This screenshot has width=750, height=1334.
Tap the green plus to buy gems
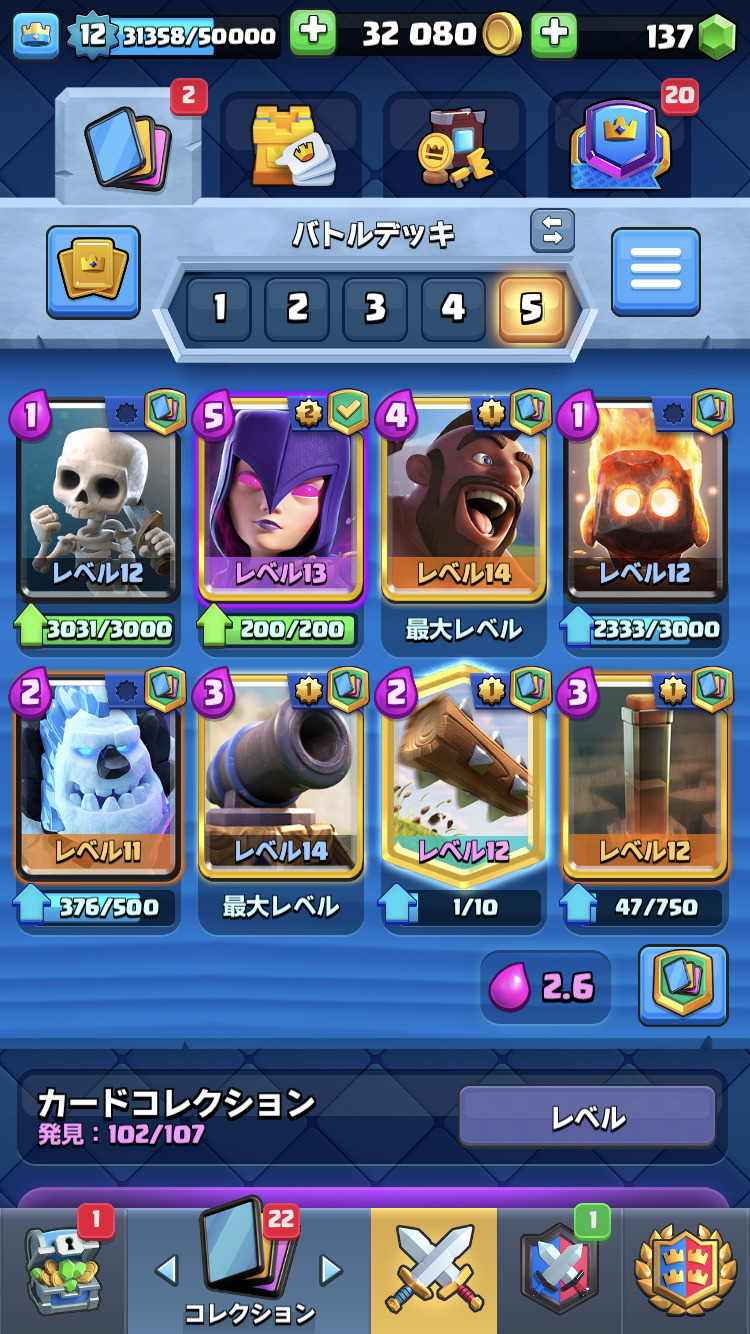coord(553,33)
